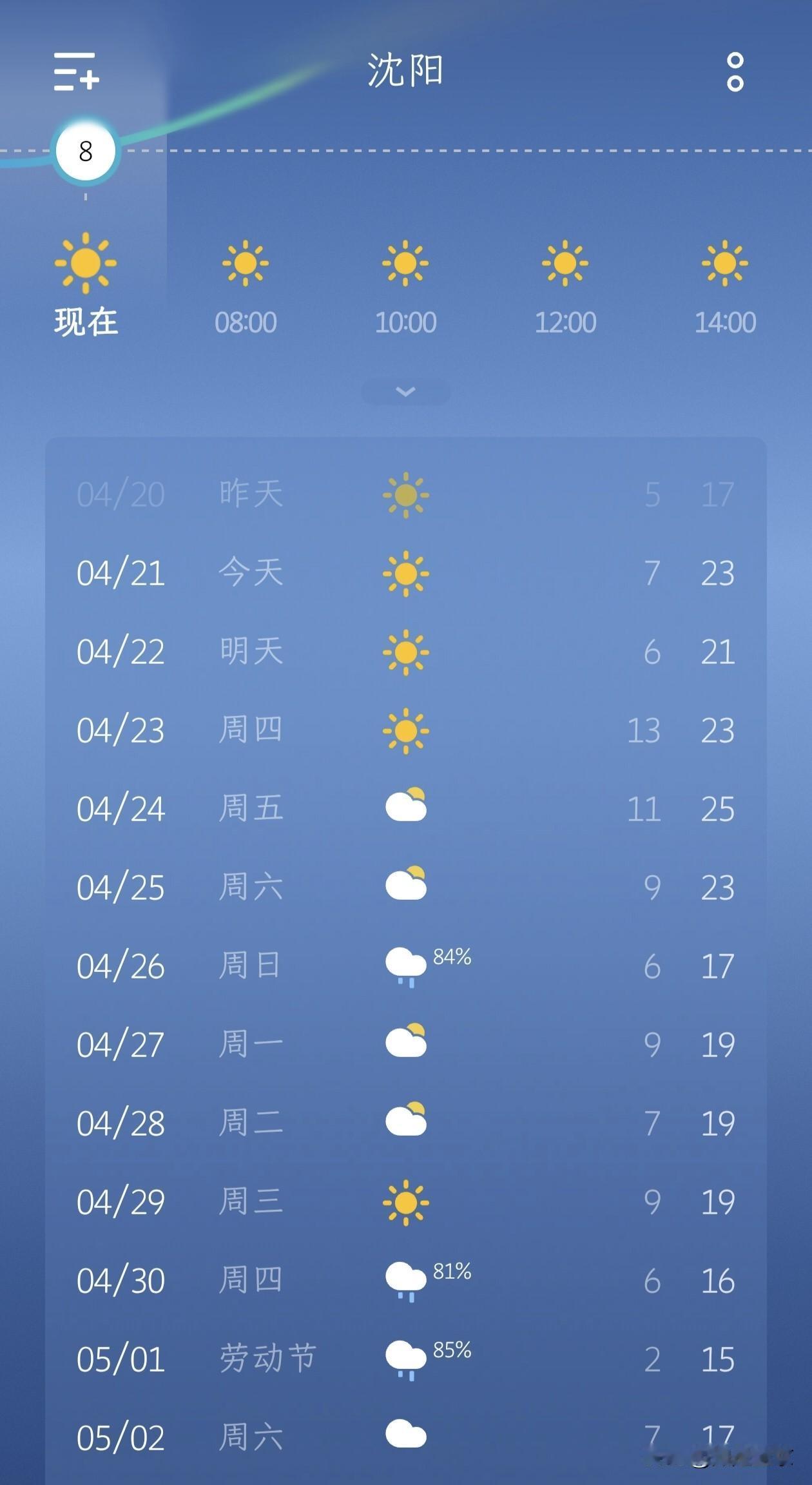Open the 明天 forecast for 04/22
Image resolution: width=812 pixels, height=1485 pixels.
[x=406, y=651]
